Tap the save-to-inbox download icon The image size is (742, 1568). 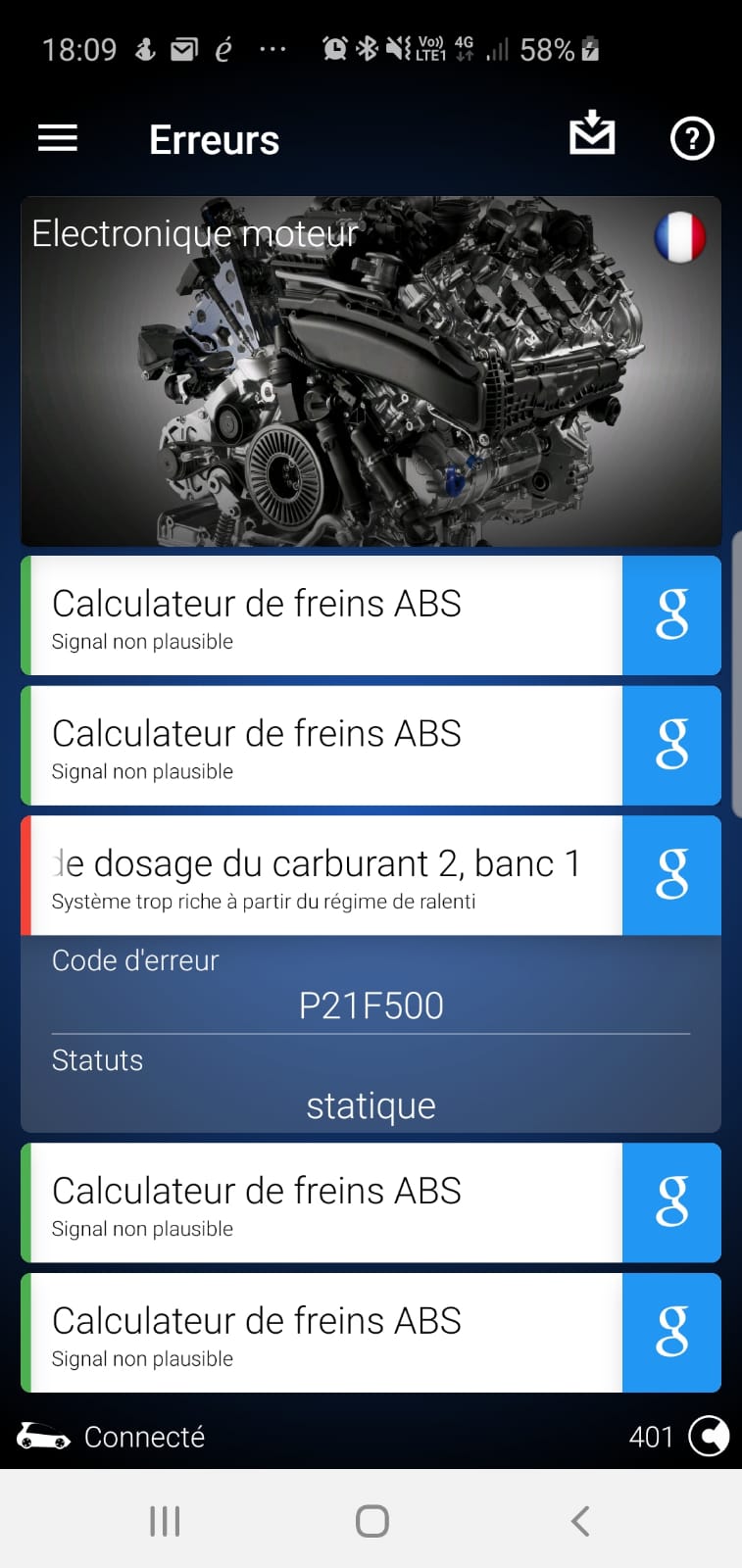click(592, 133)
